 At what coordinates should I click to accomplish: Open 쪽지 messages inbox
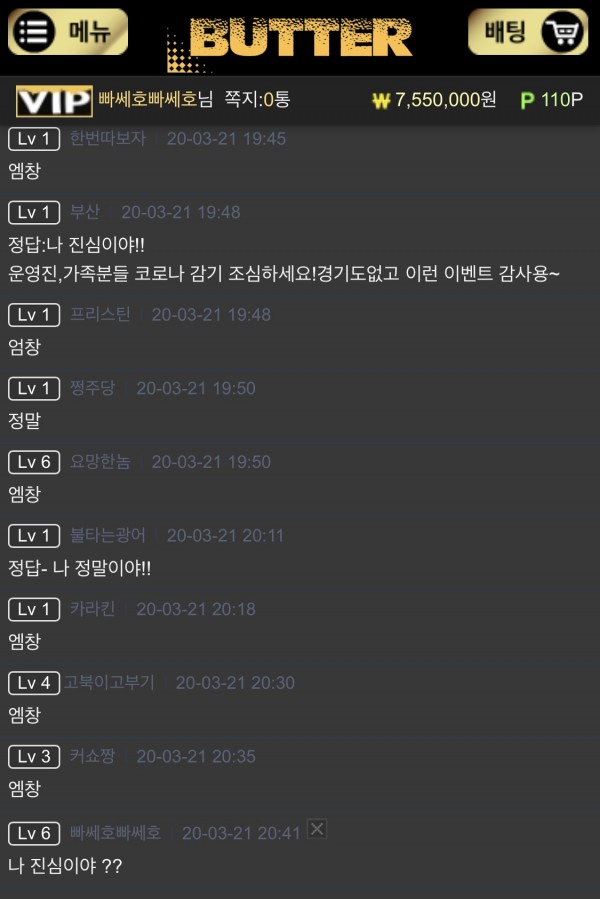[x=257, y=99]
